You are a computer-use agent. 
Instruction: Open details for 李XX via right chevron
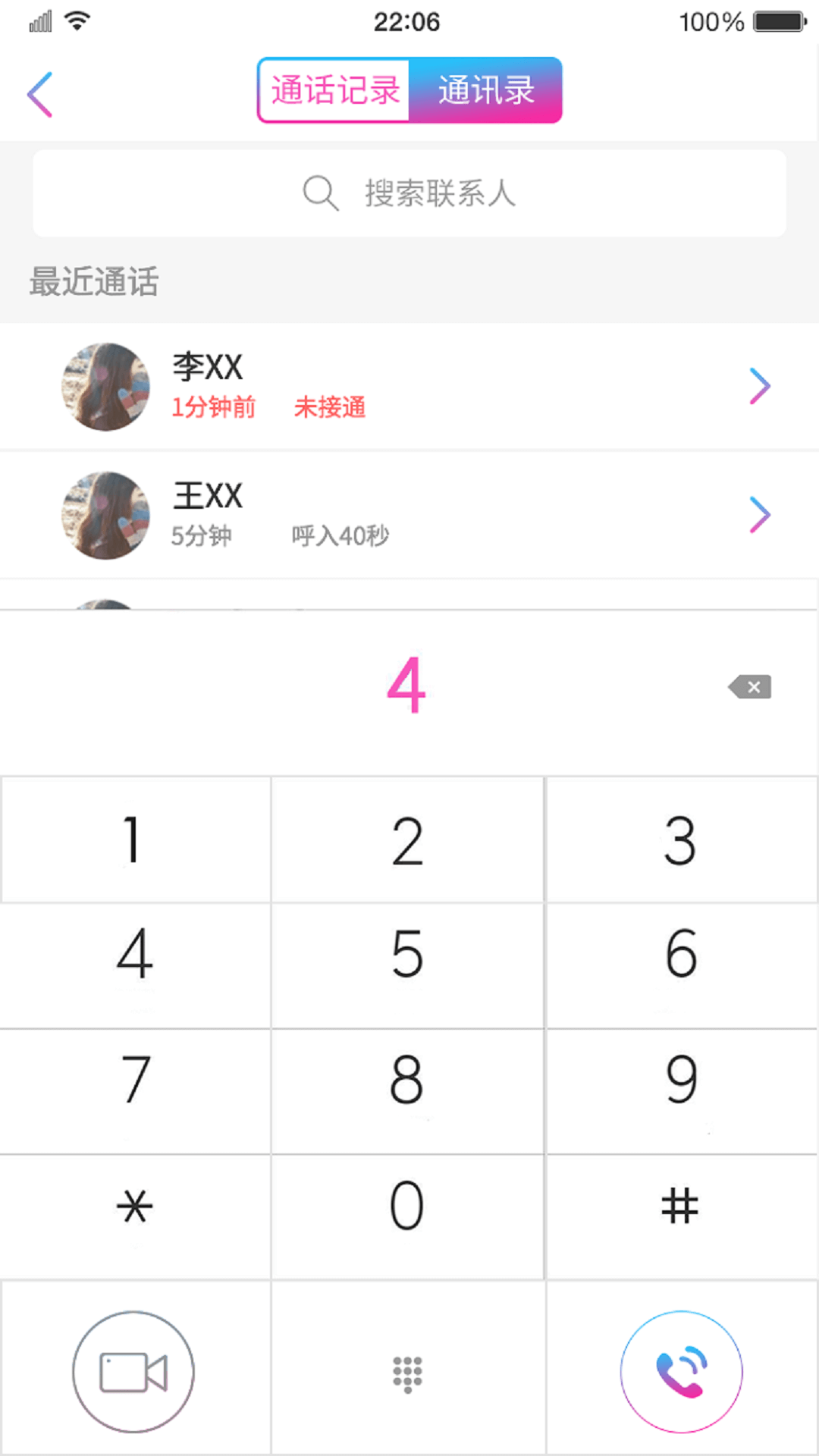pyautogui.click(x=759, y=386)
